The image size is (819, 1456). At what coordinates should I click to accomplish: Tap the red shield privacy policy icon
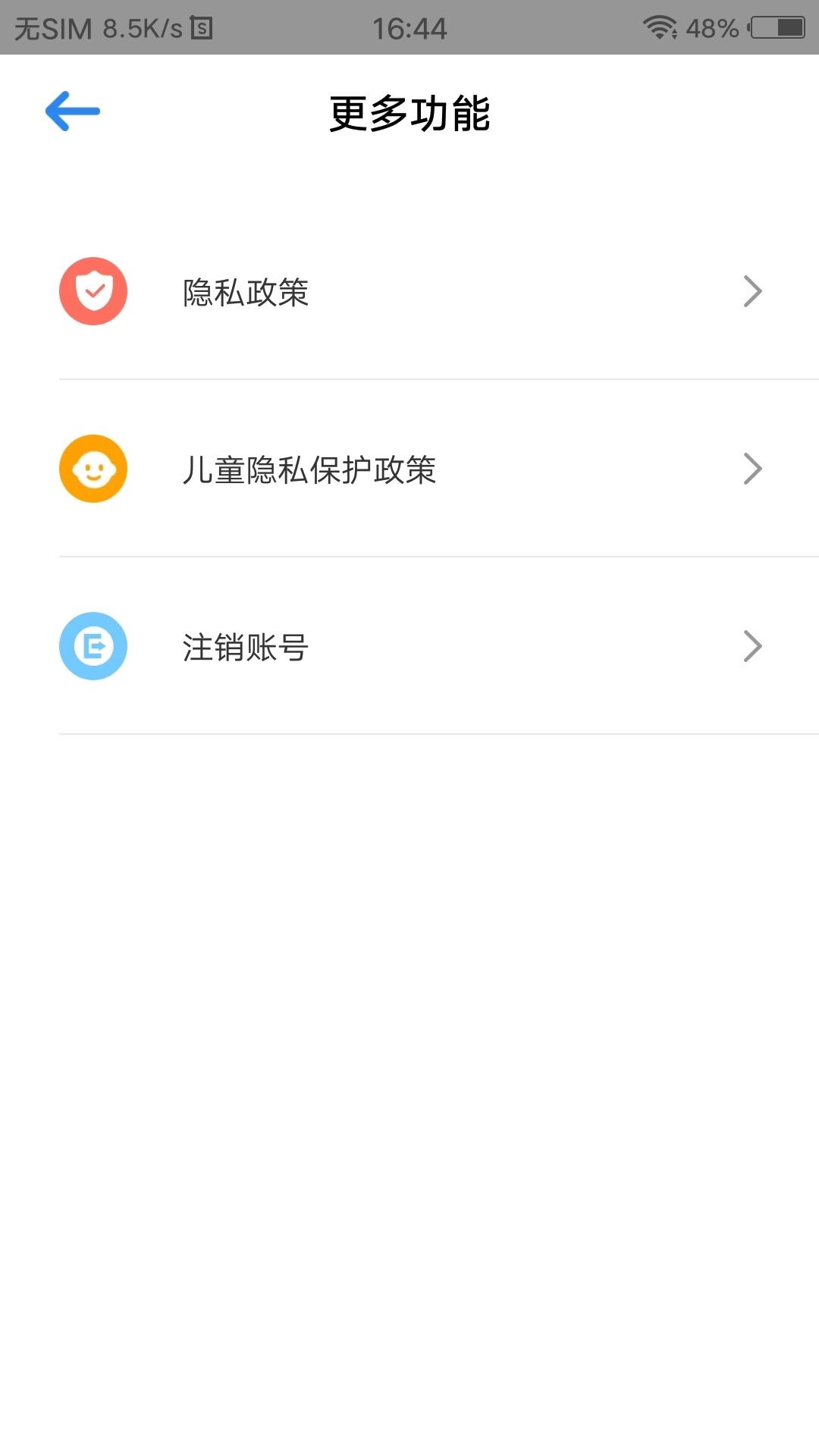(x=93, y=291)
